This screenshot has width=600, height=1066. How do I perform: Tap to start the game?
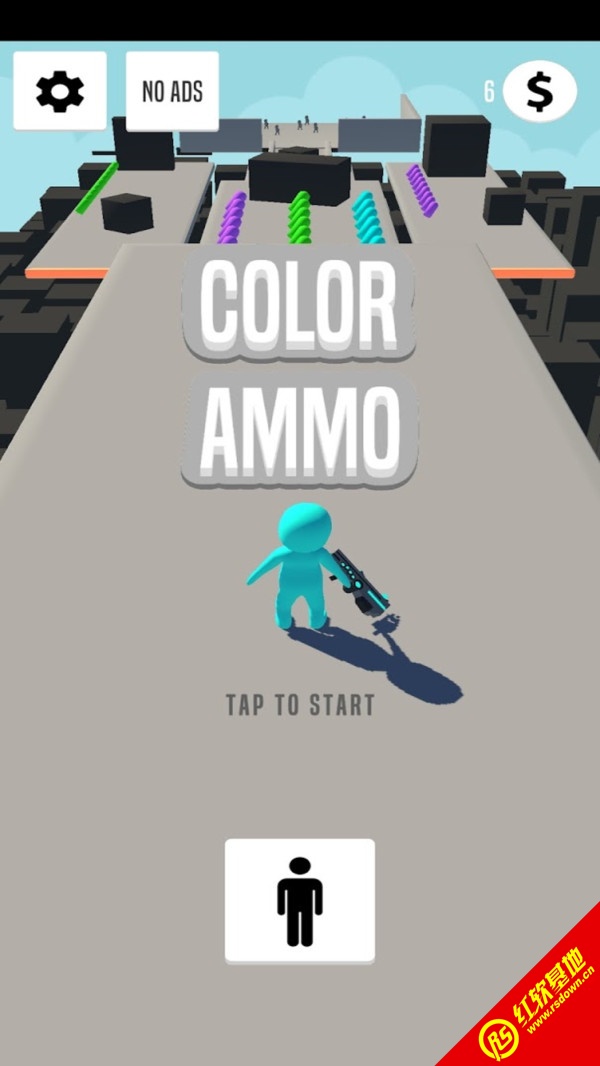pos(300,705)
